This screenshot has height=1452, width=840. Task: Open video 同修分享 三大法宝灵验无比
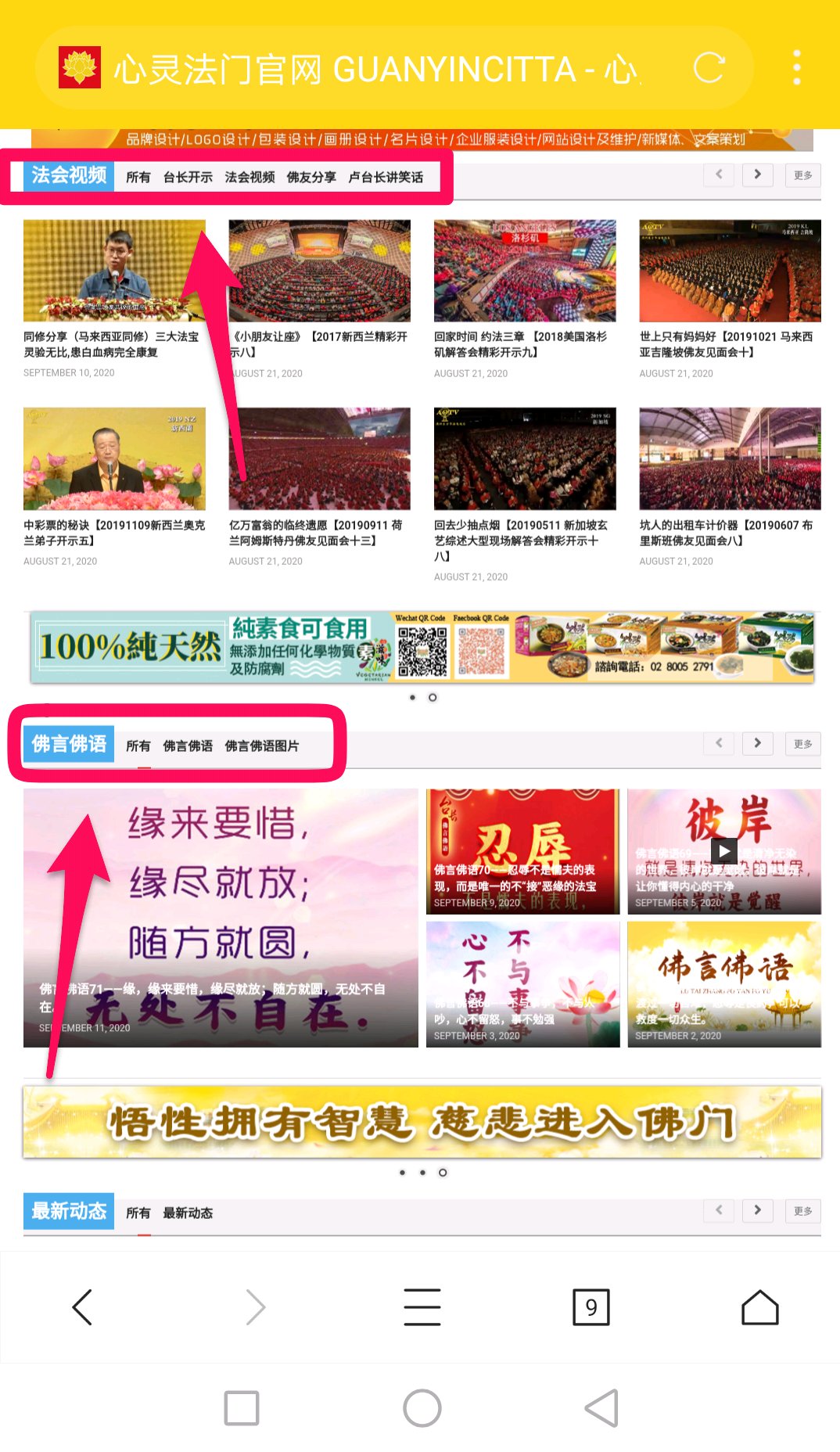pyautogui.click(x=114, y=271)
